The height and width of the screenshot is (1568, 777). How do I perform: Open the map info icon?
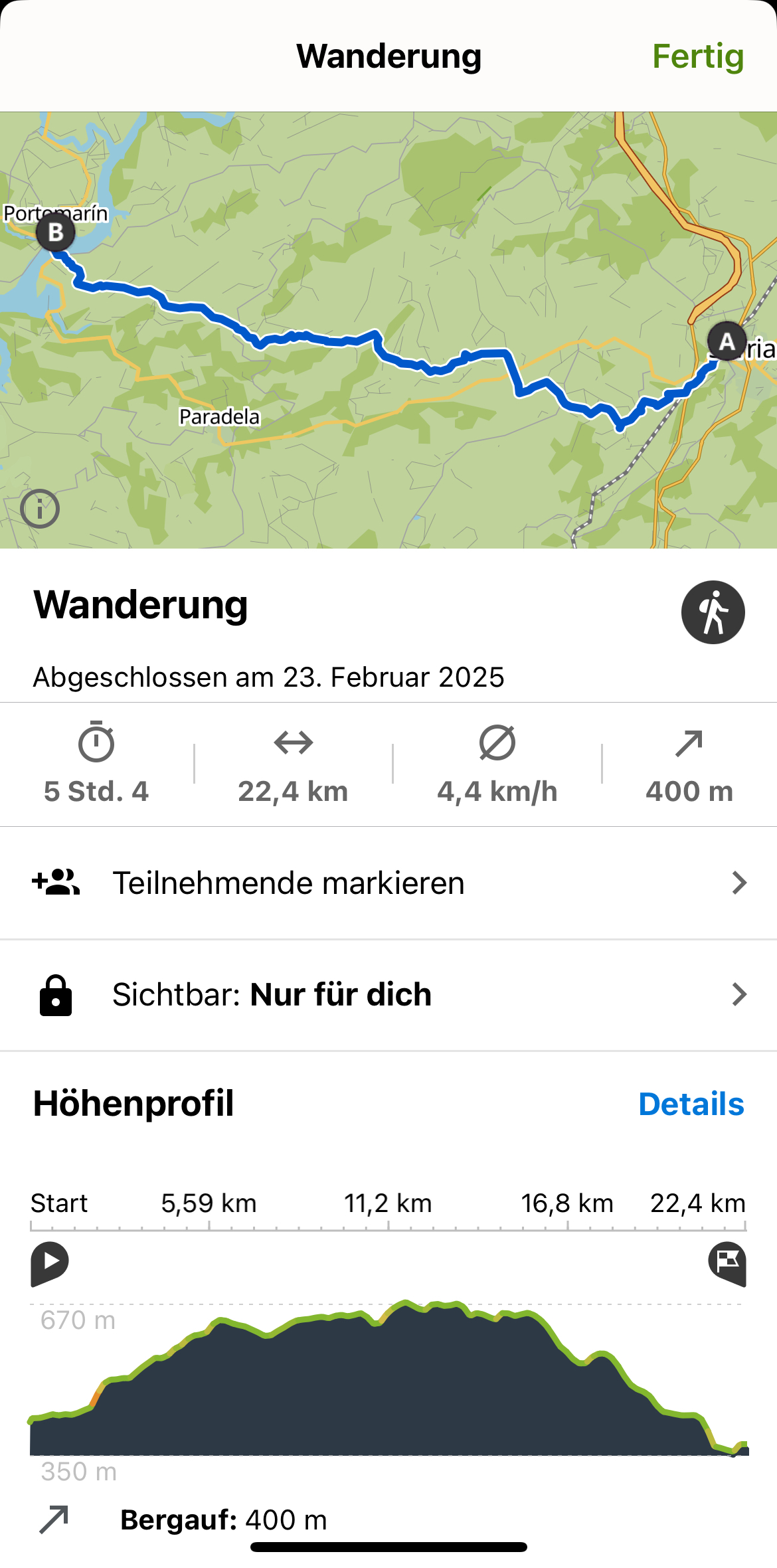tap(40, 509)
